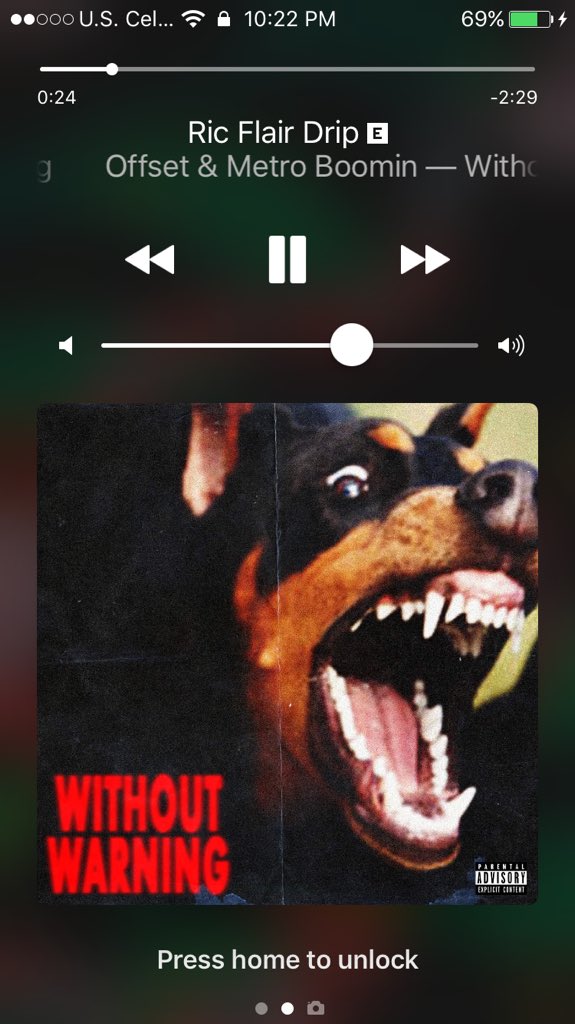The image size is (575, 1024).
Task: Open the Without Warning album artwork
Action: click(x=288, y=654)
